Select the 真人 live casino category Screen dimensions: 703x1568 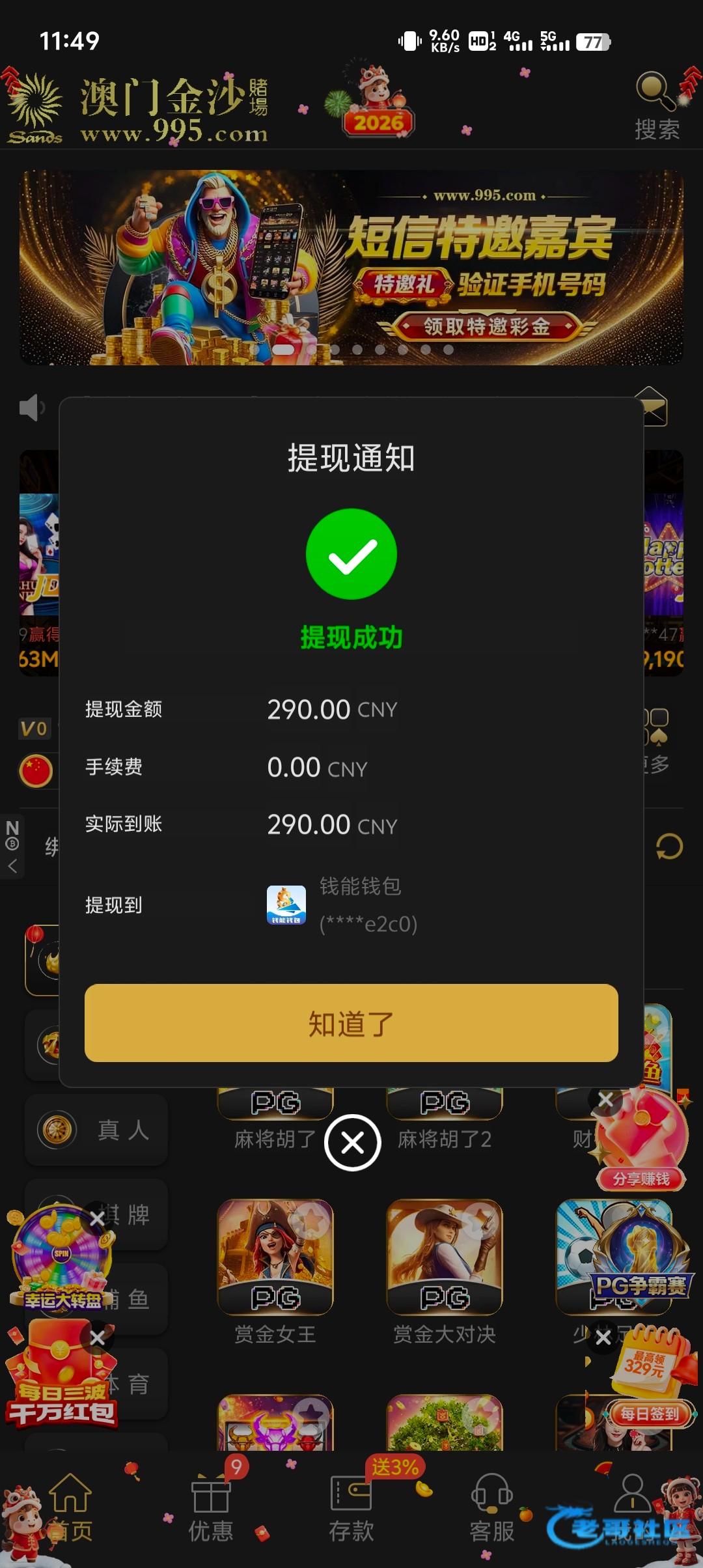pyautogui.click(x=96, y=1130)
